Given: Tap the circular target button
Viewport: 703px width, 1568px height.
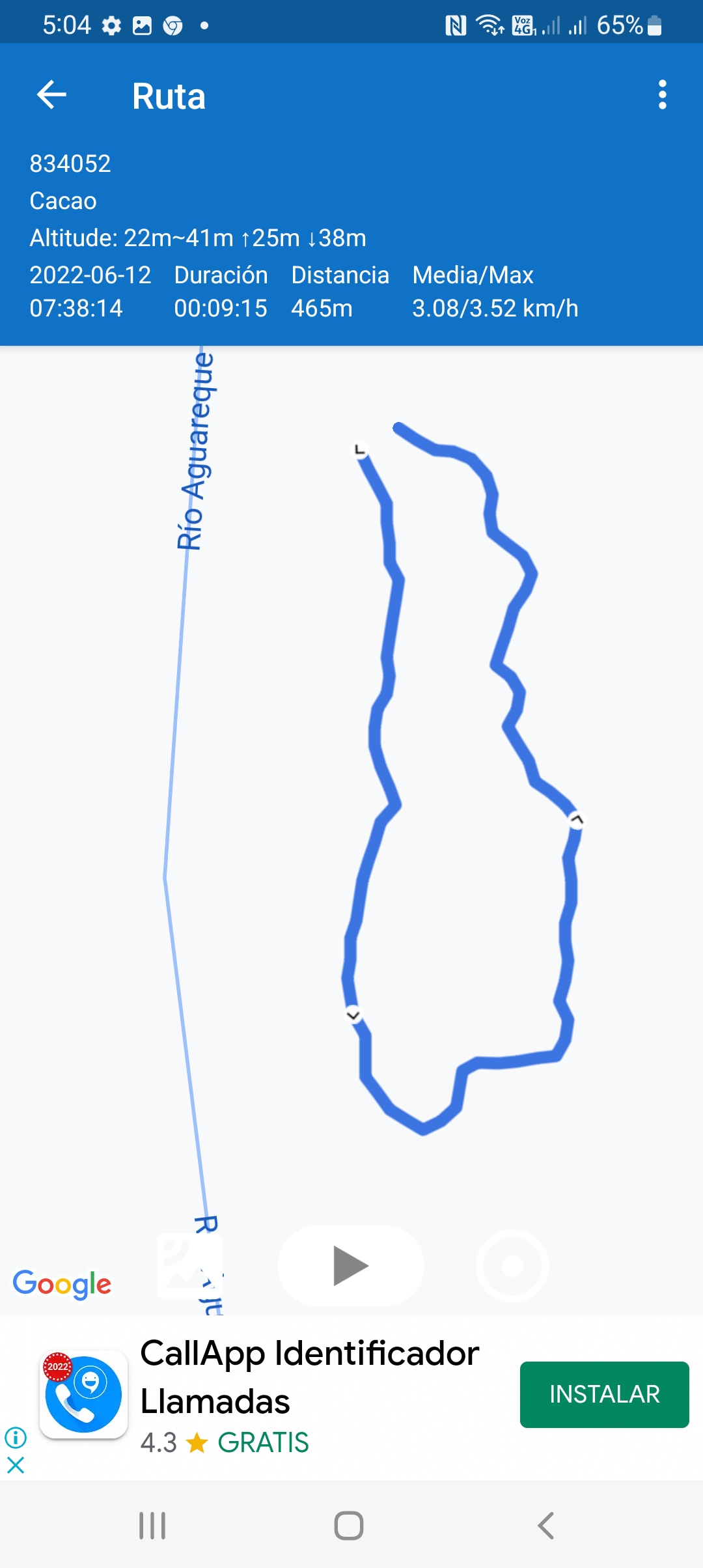Looking at the screenshot, I should [x=512, y=1265].
